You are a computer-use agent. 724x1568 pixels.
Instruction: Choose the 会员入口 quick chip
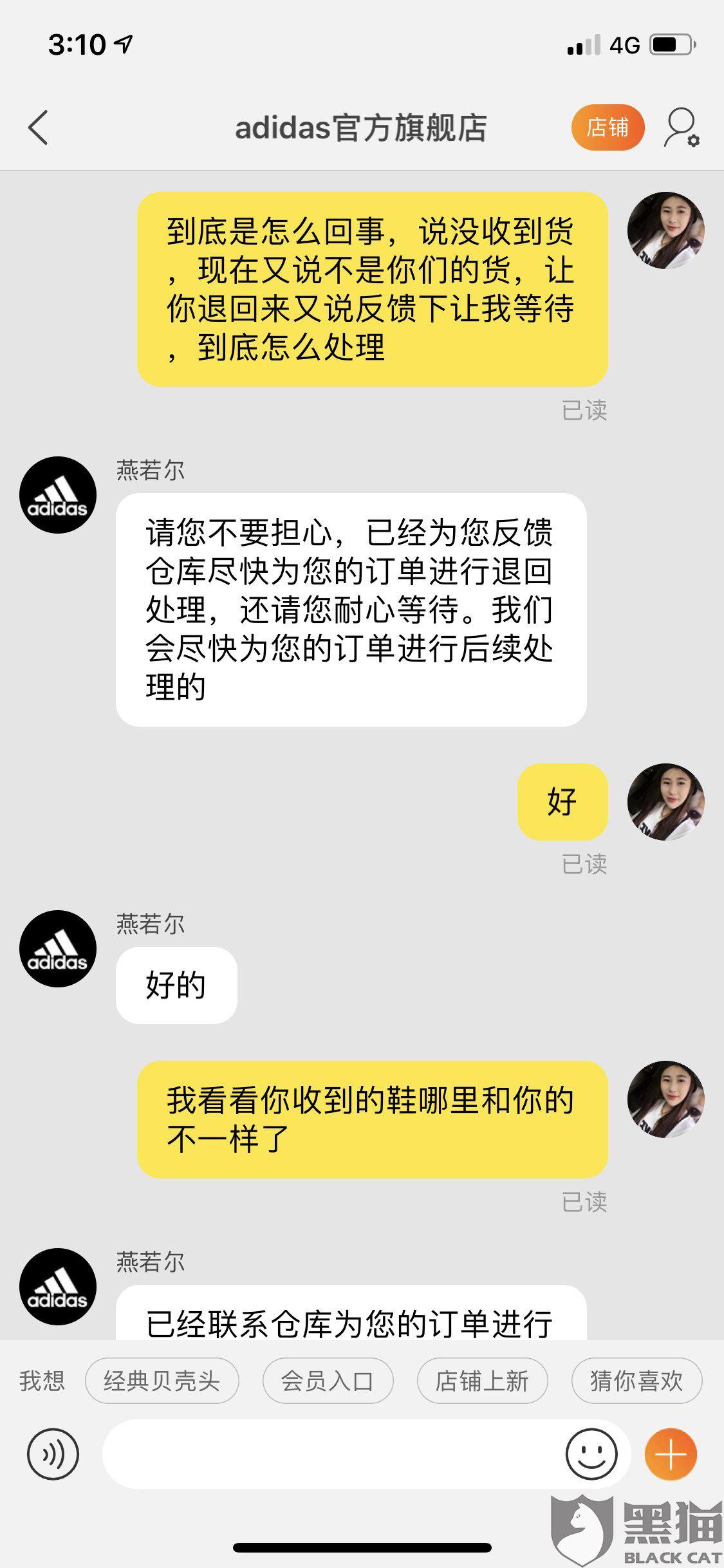328,1381
